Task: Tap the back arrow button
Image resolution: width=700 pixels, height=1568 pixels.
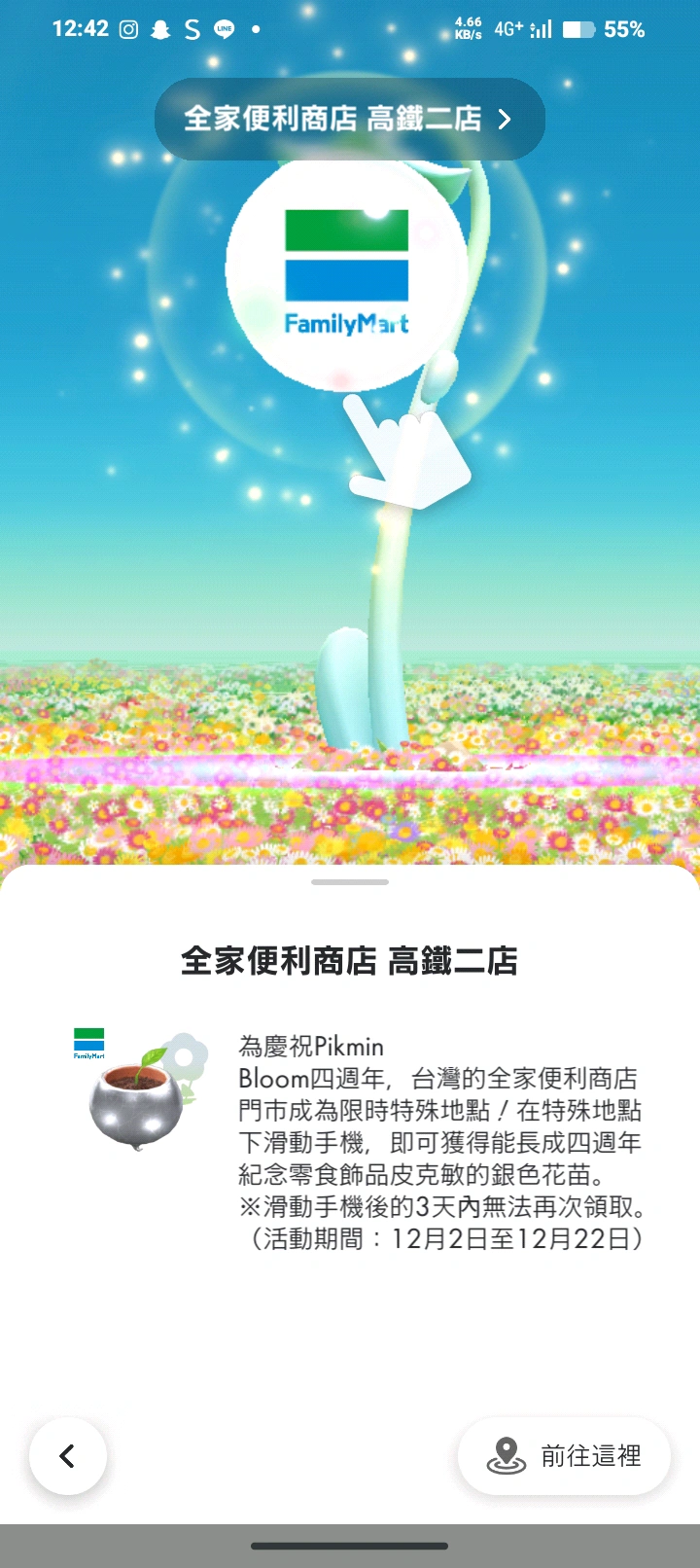Action: 67,1455
